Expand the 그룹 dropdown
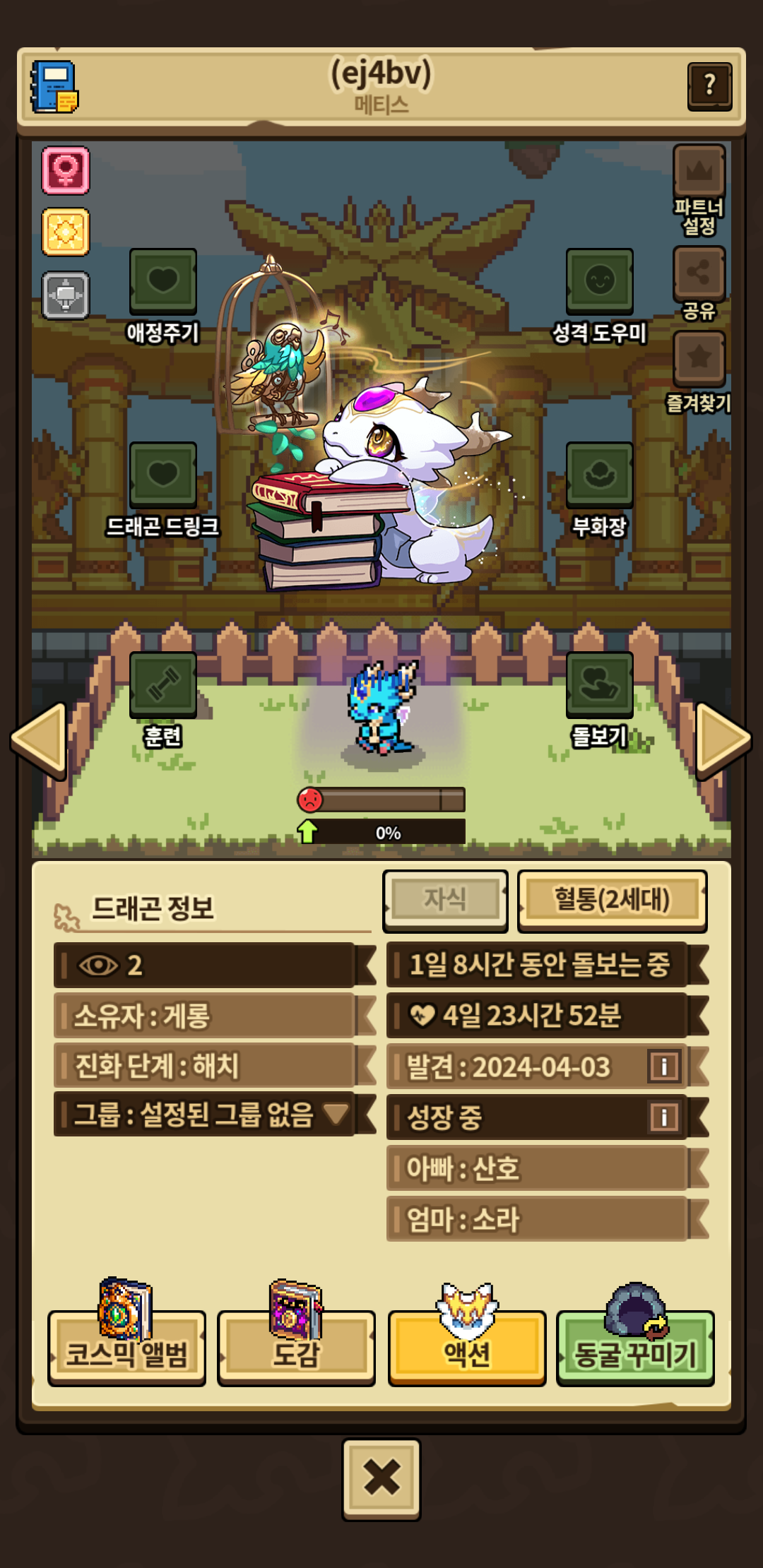This screenshot has height=1568, width=763. pyautogui.click(x=336, y=1115)
